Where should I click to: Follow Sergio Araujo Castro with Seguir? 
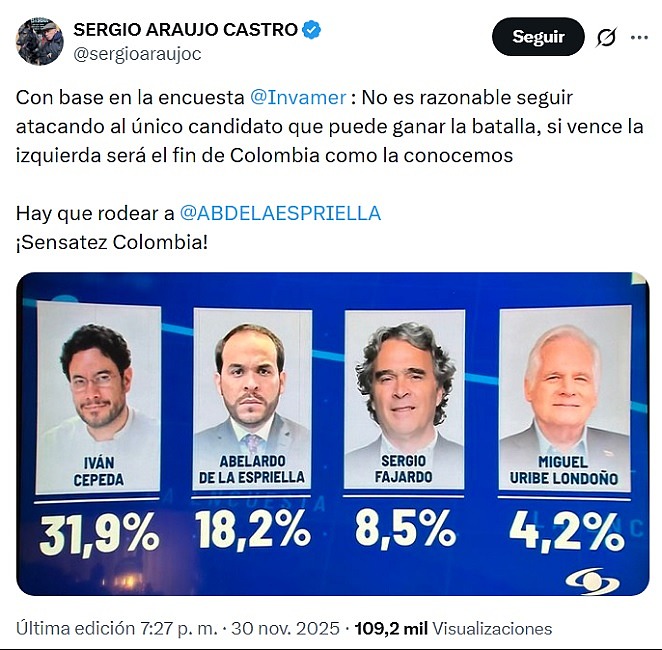(538, 37)
